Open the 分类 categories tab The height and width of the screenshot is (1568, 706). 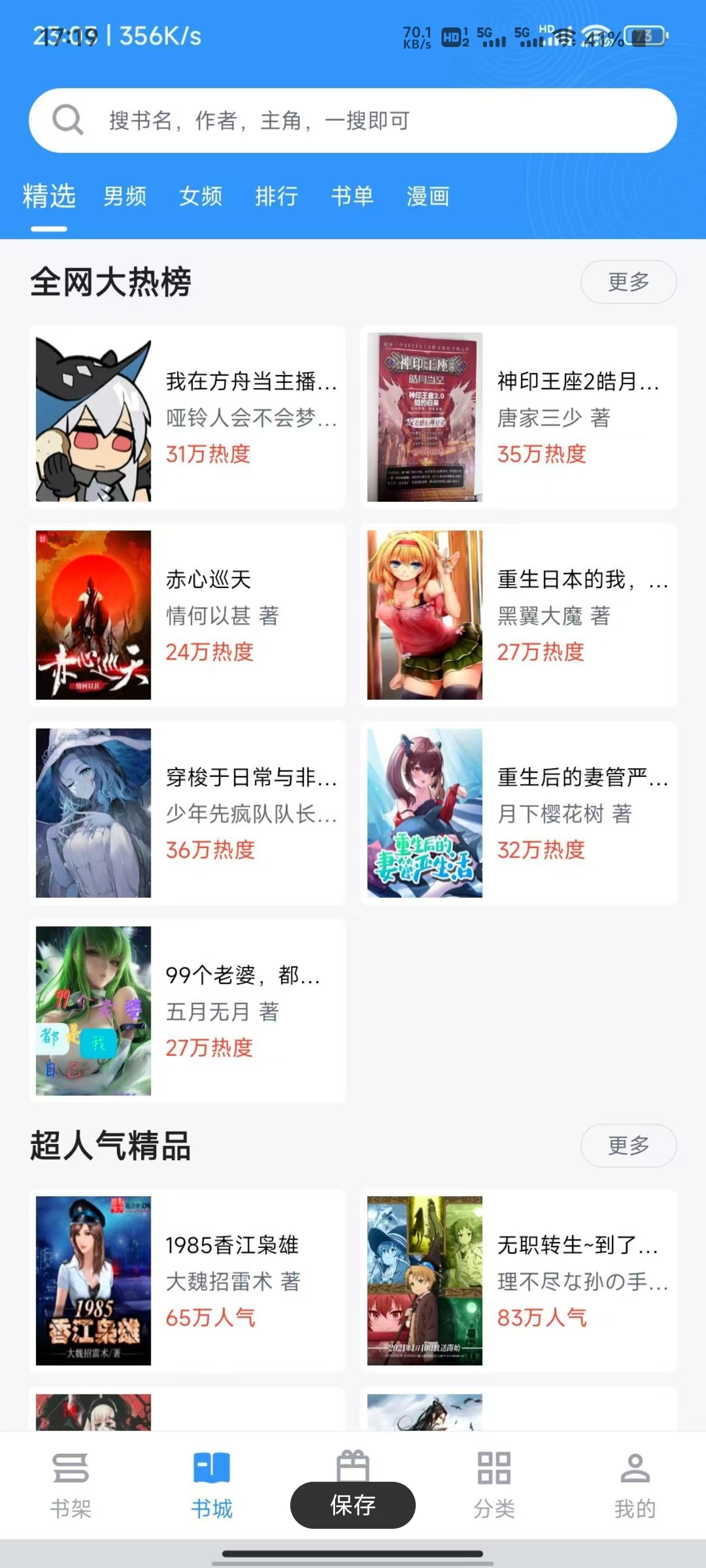click(x=494, y=1485)
